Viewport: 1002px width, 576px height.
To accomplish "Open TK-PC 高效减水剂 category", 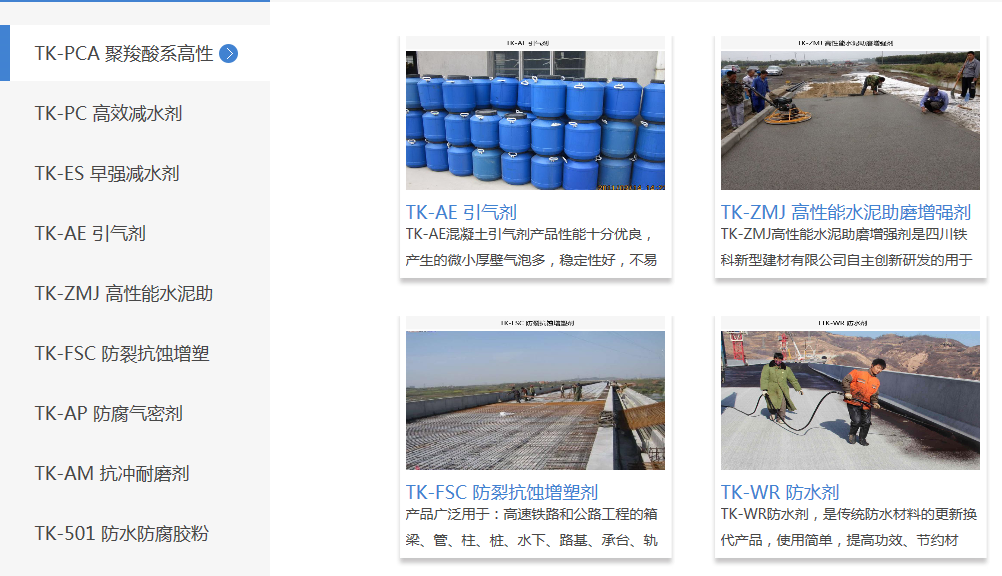I will (108, 114).
